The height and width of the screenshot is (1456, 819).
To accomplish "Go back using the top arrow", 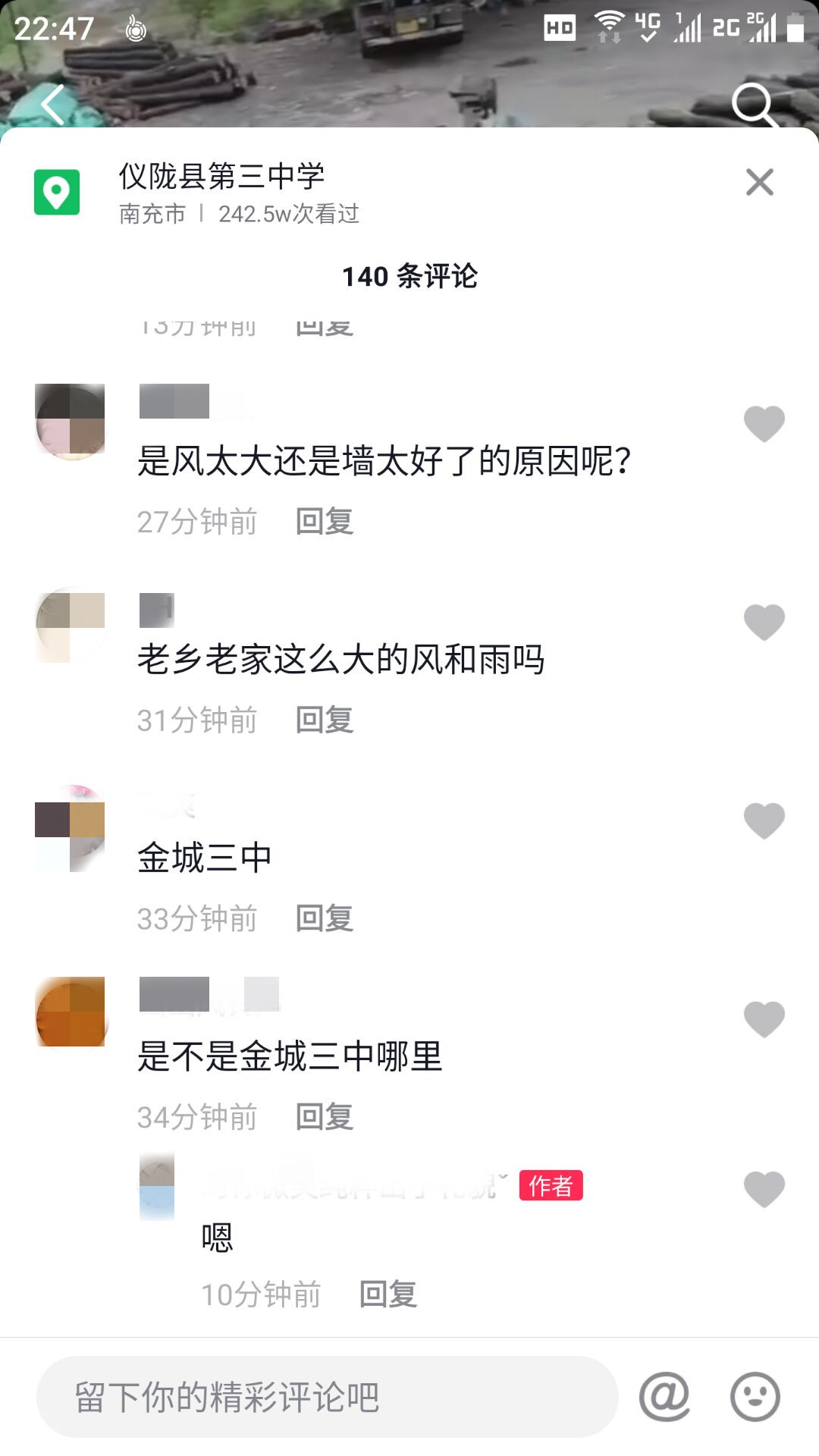I will click(x=53, y=104).
